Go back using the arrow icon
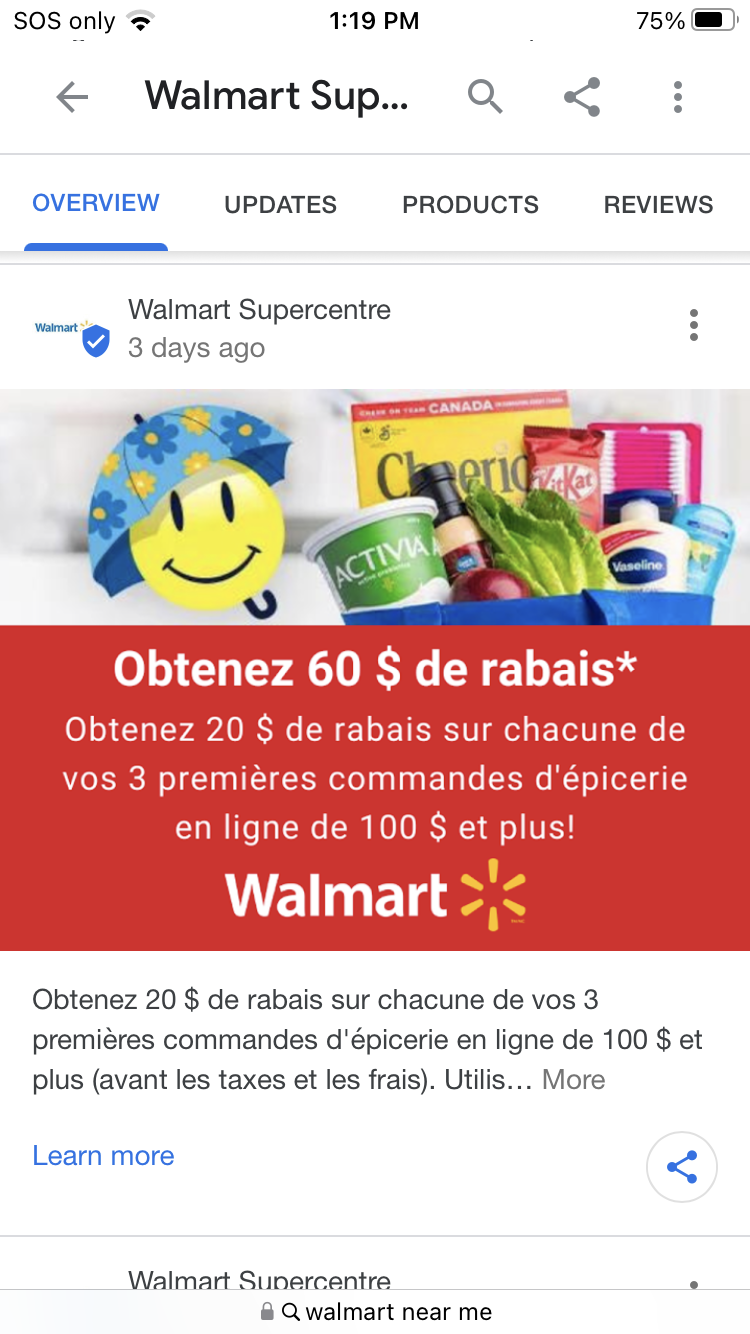Viewport: 750px width, 1334px height. click(x=72, y=97)
